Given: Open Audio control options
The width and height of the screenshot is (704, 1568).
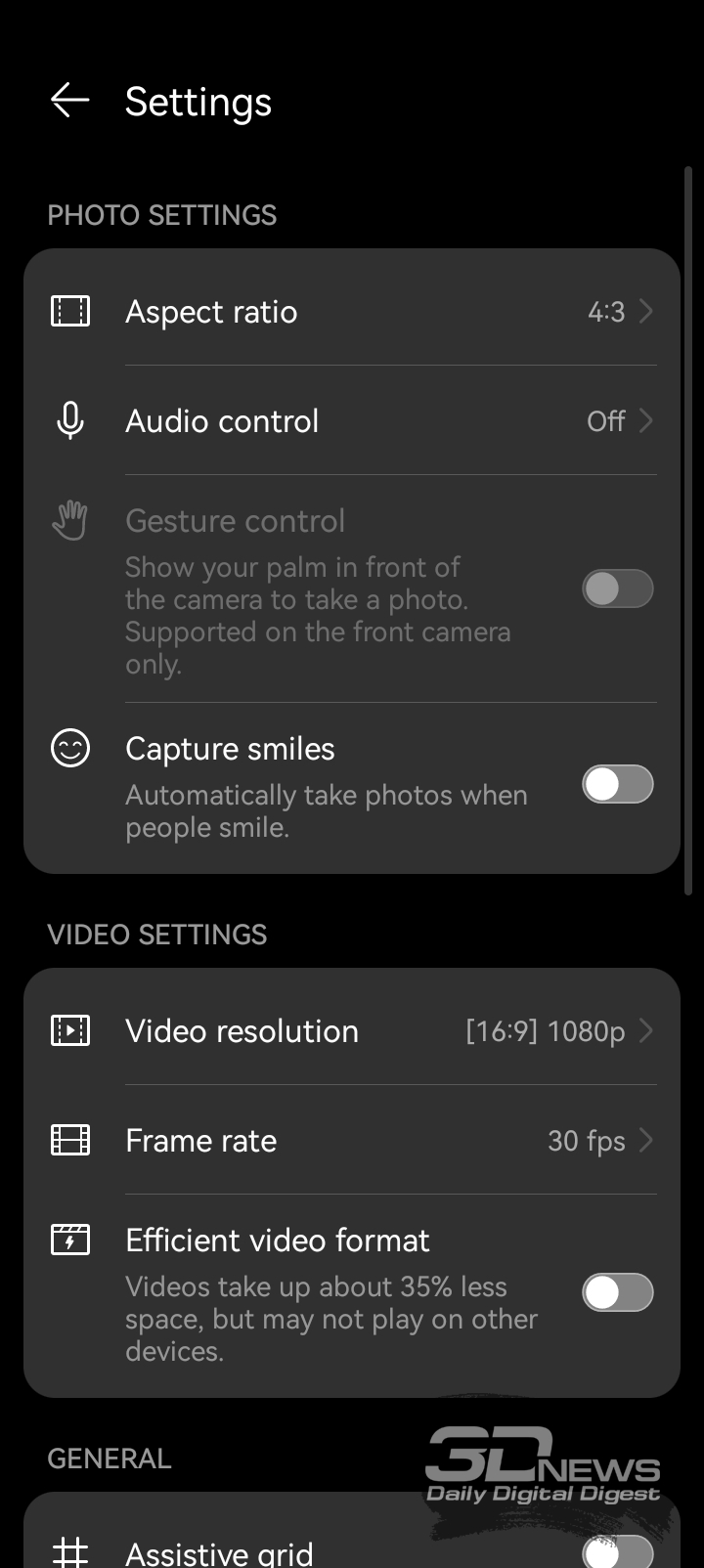Looking at the screenshot, I should click(352, 420).
